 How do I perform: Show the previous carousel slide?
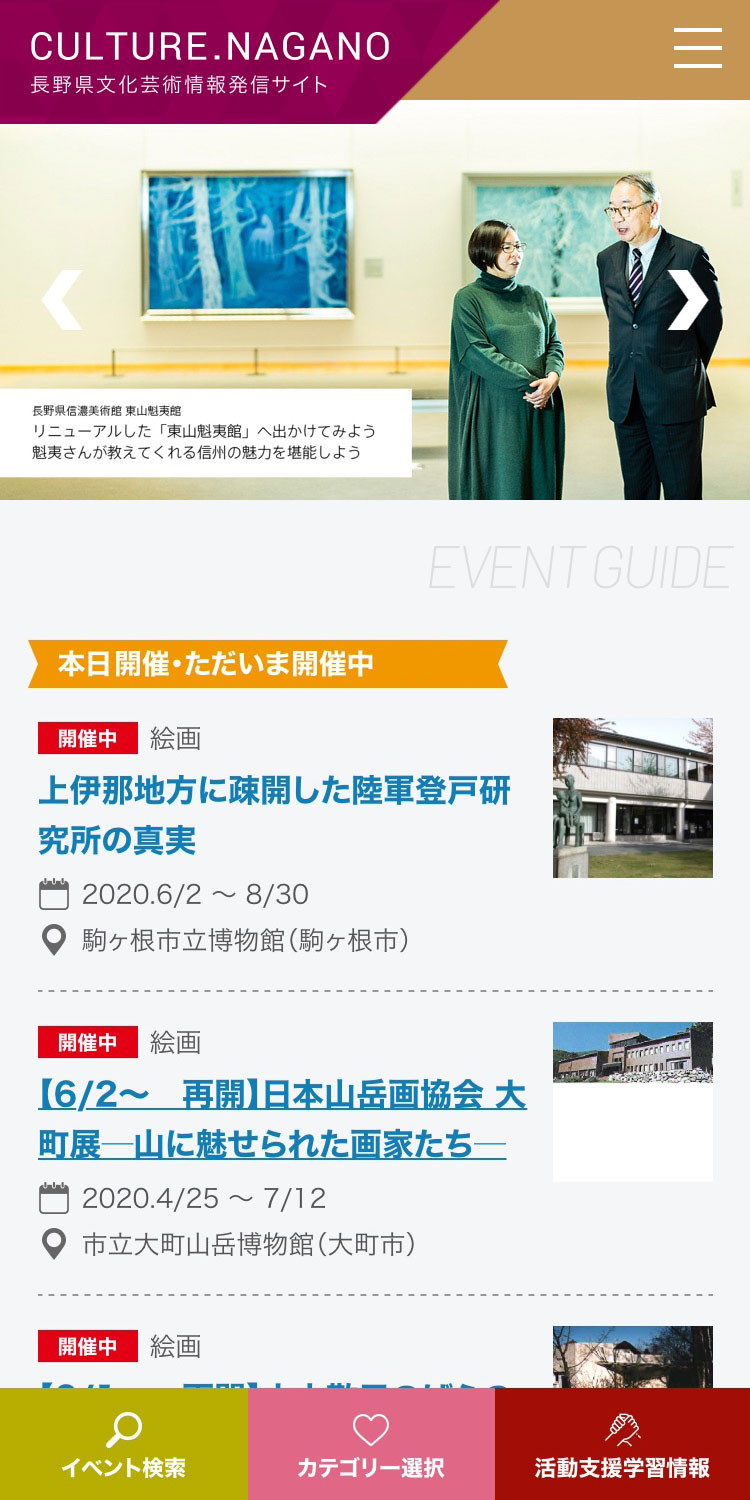coord(62,300)
